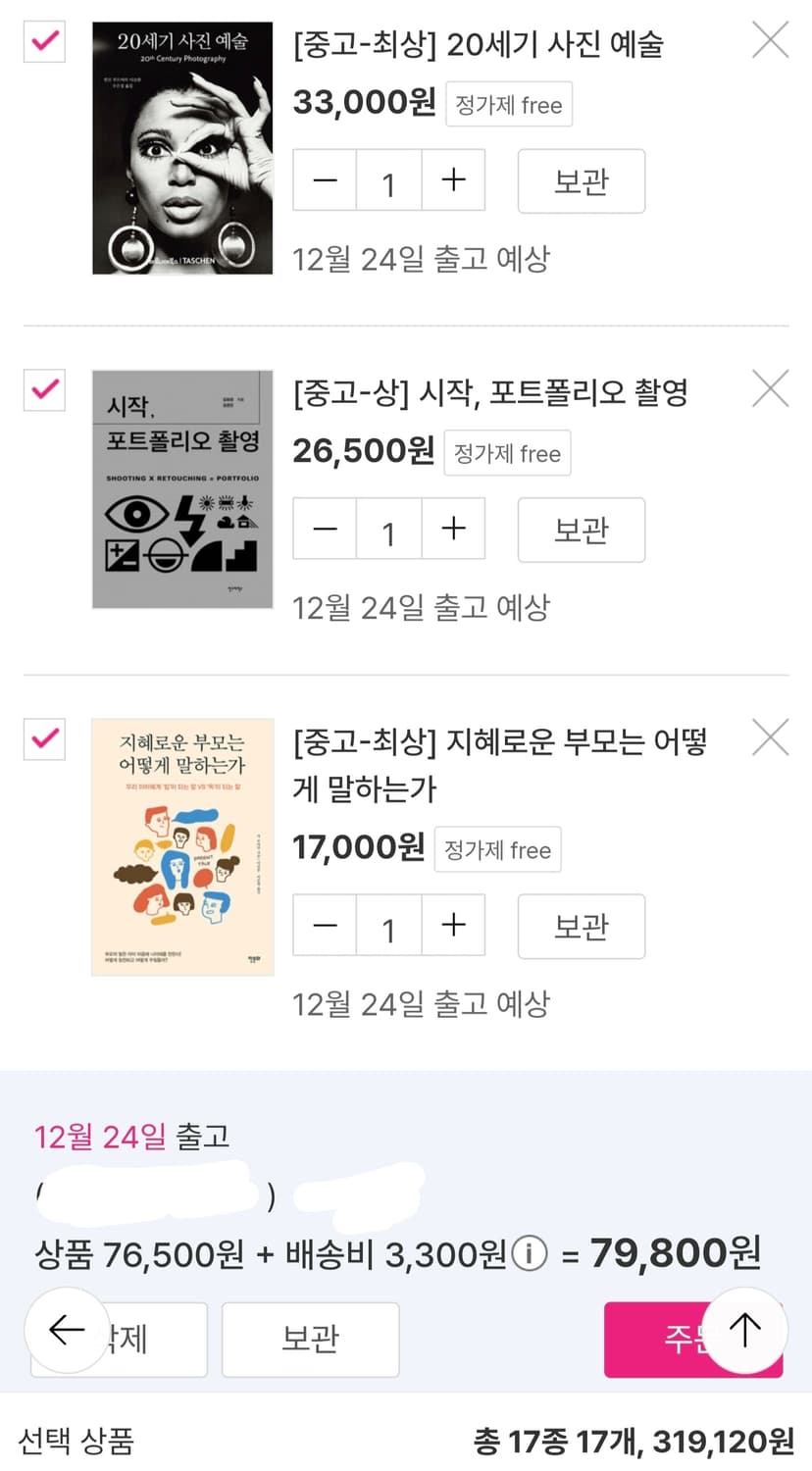Remove 20세기 사진 예술 with the X
812x1471 pixels.
(x=770, y=40)
